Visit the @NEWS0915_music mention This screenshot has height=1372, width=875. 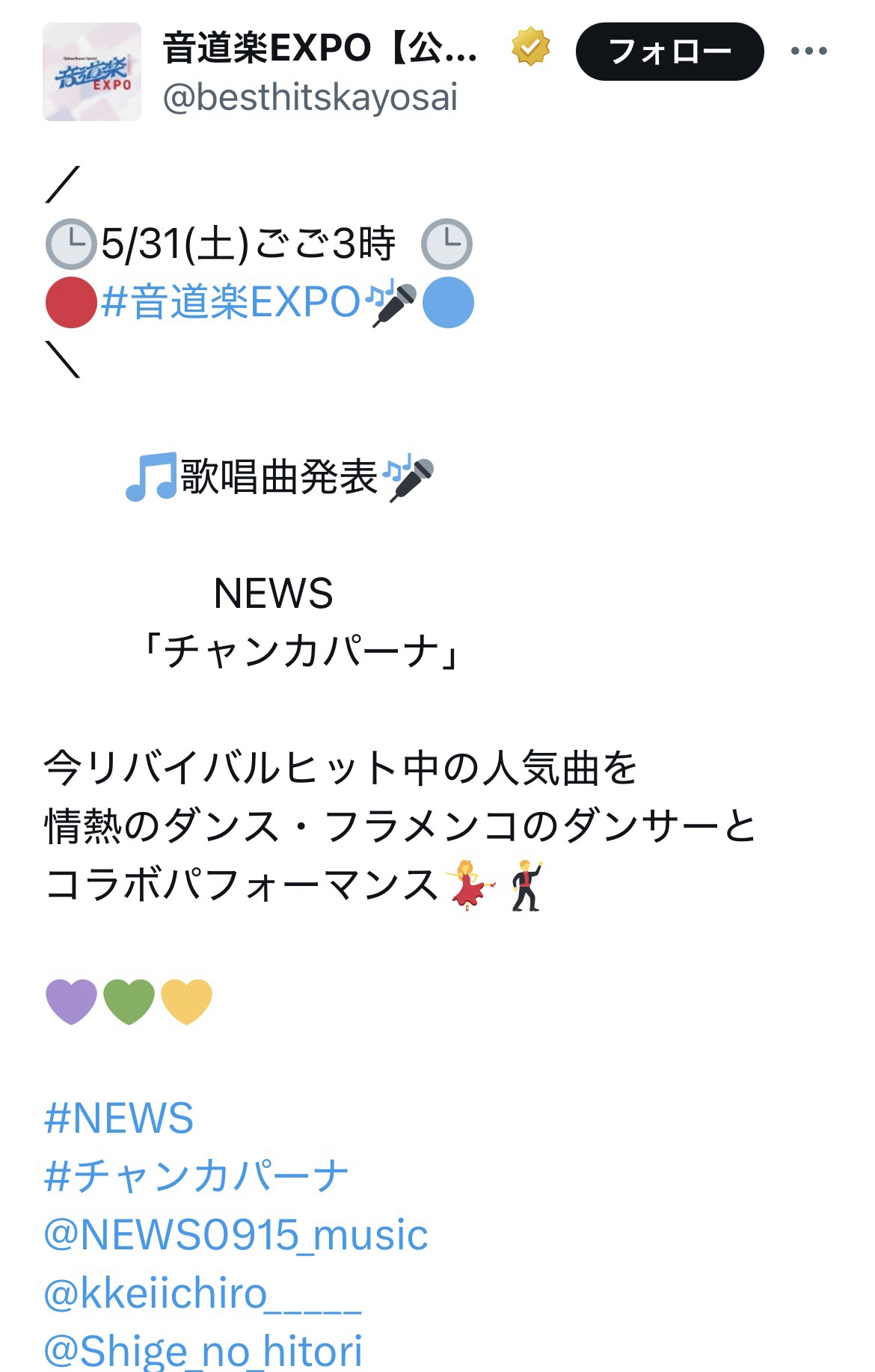pyautogui.click(x=236, y=1234)
